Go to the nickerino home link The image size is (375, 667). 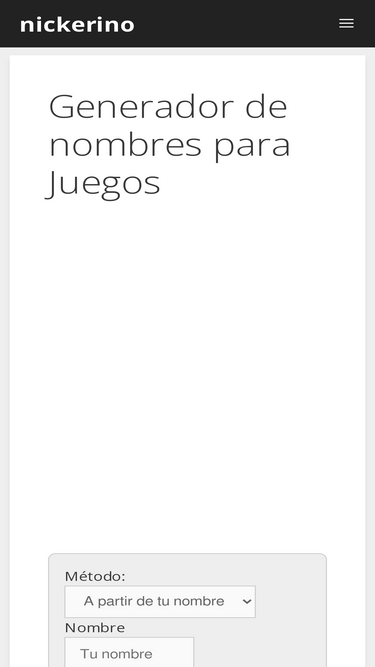(x=77, y=24)
